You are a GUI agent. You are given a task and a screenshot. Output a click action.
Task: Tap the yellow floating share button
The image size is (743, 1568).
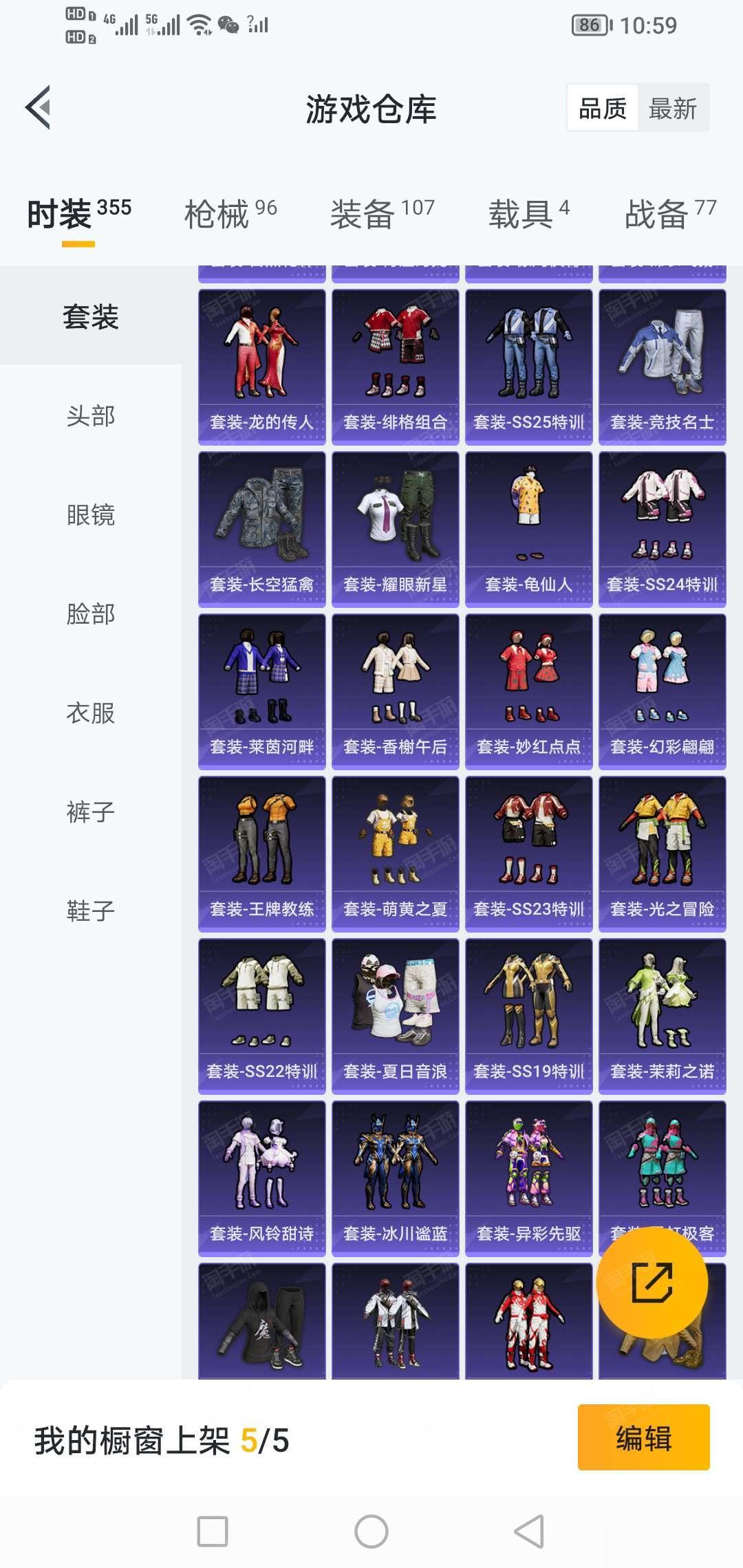(652, 1283)
